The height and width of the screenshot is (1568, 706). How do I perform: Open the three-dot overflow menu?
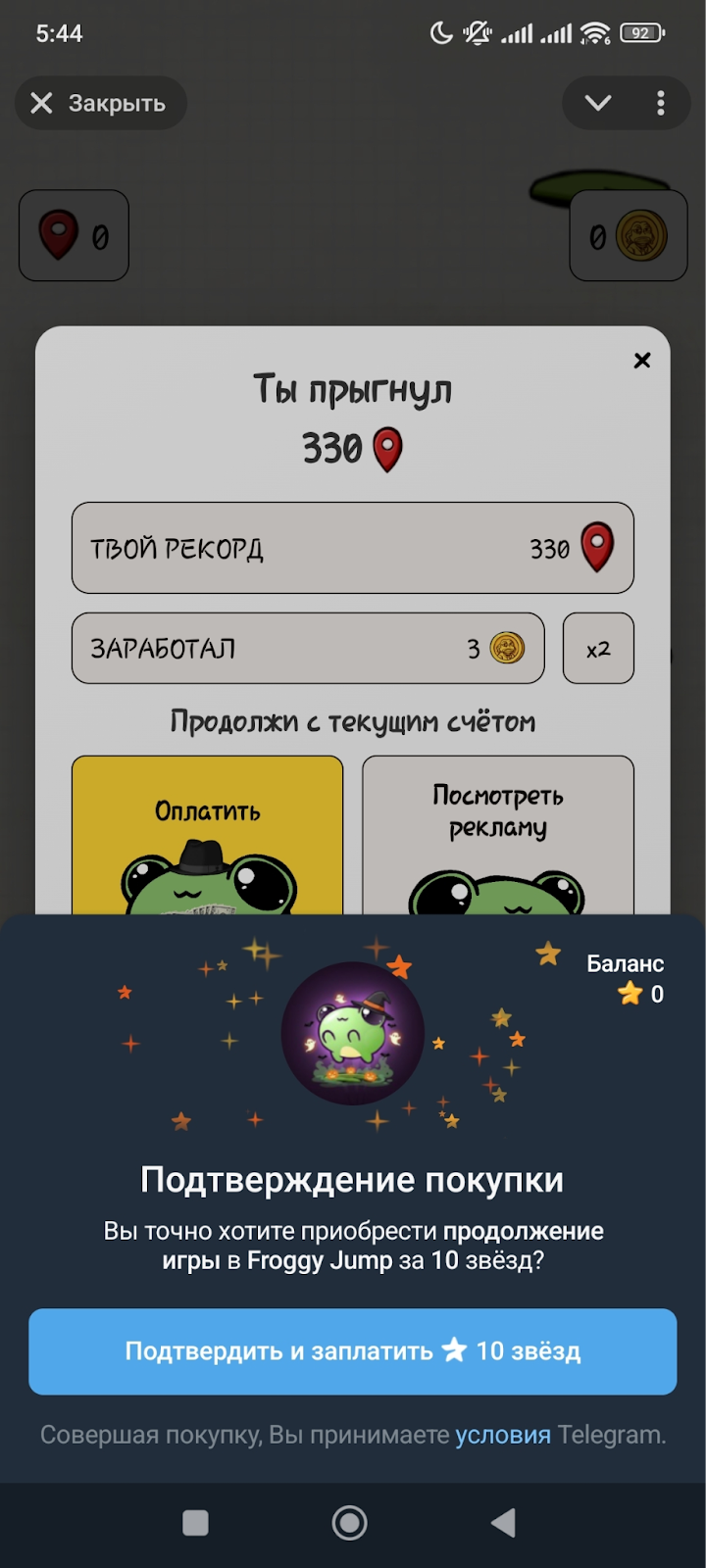660,103
